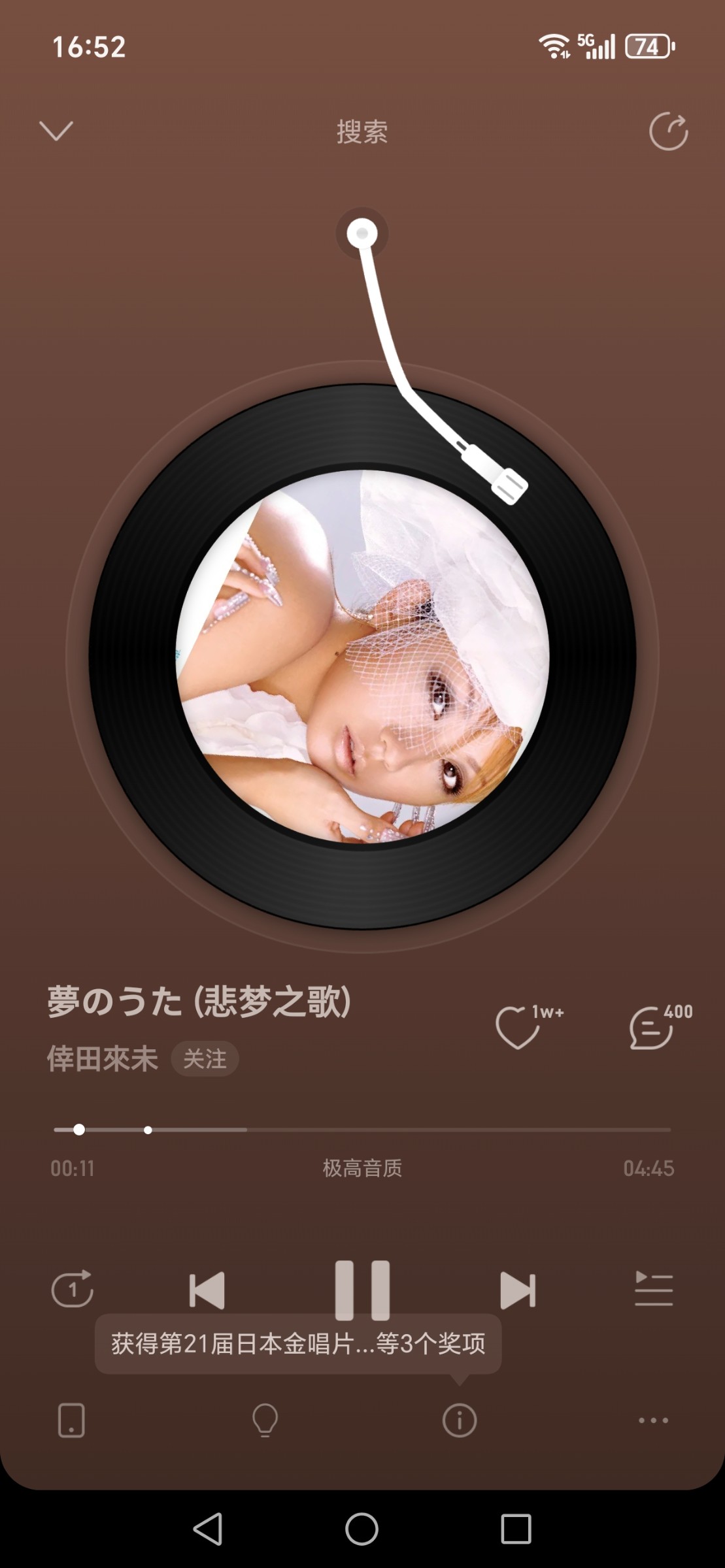Open the playlist queue
This screenshot has width=725, height=1568.
click(x=653, y=1289)
